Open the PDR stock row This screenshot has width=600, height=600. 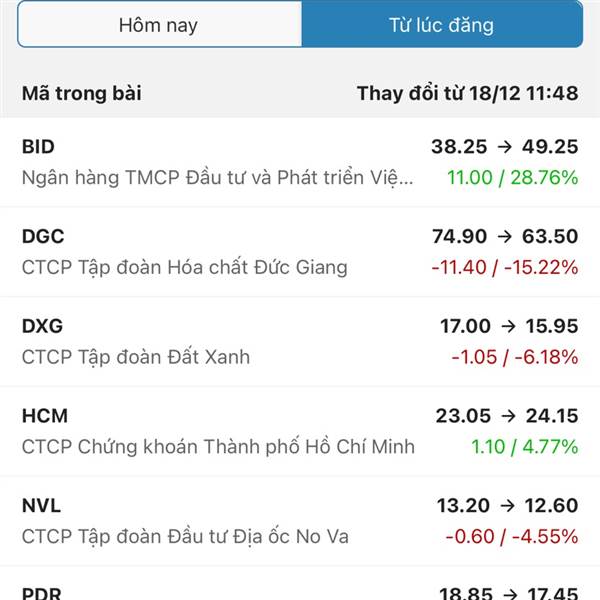[x=299, y=590]
